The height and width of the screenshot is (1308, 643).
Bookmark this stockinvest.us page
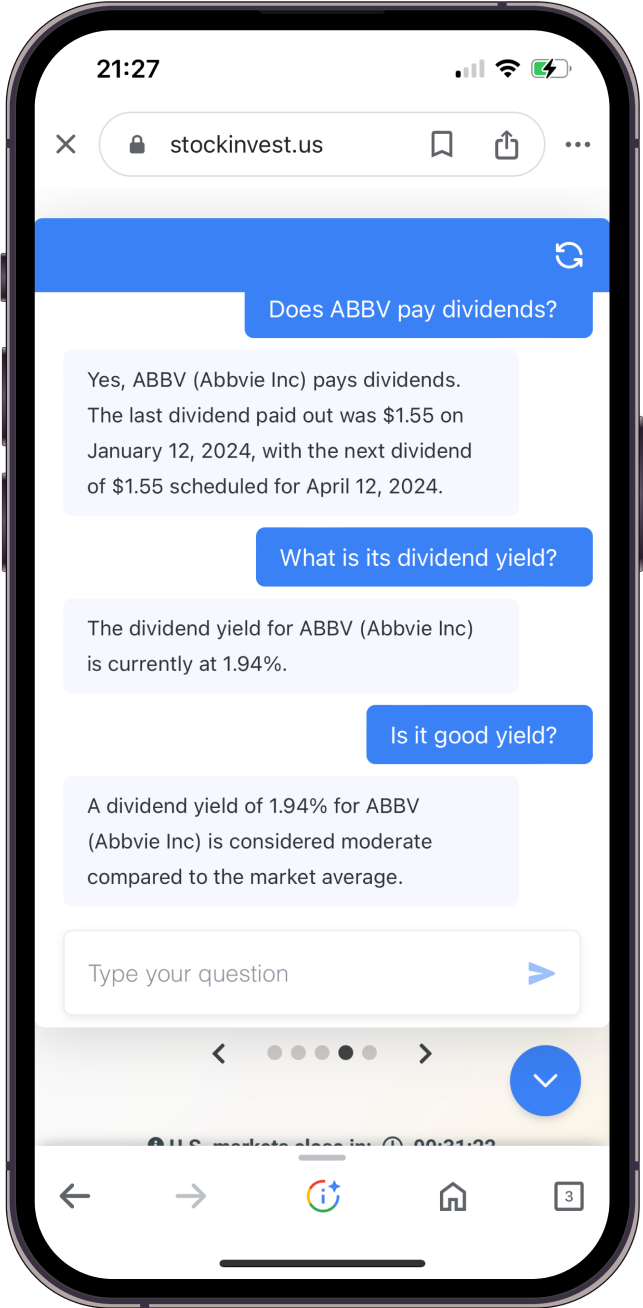(441, 145)
